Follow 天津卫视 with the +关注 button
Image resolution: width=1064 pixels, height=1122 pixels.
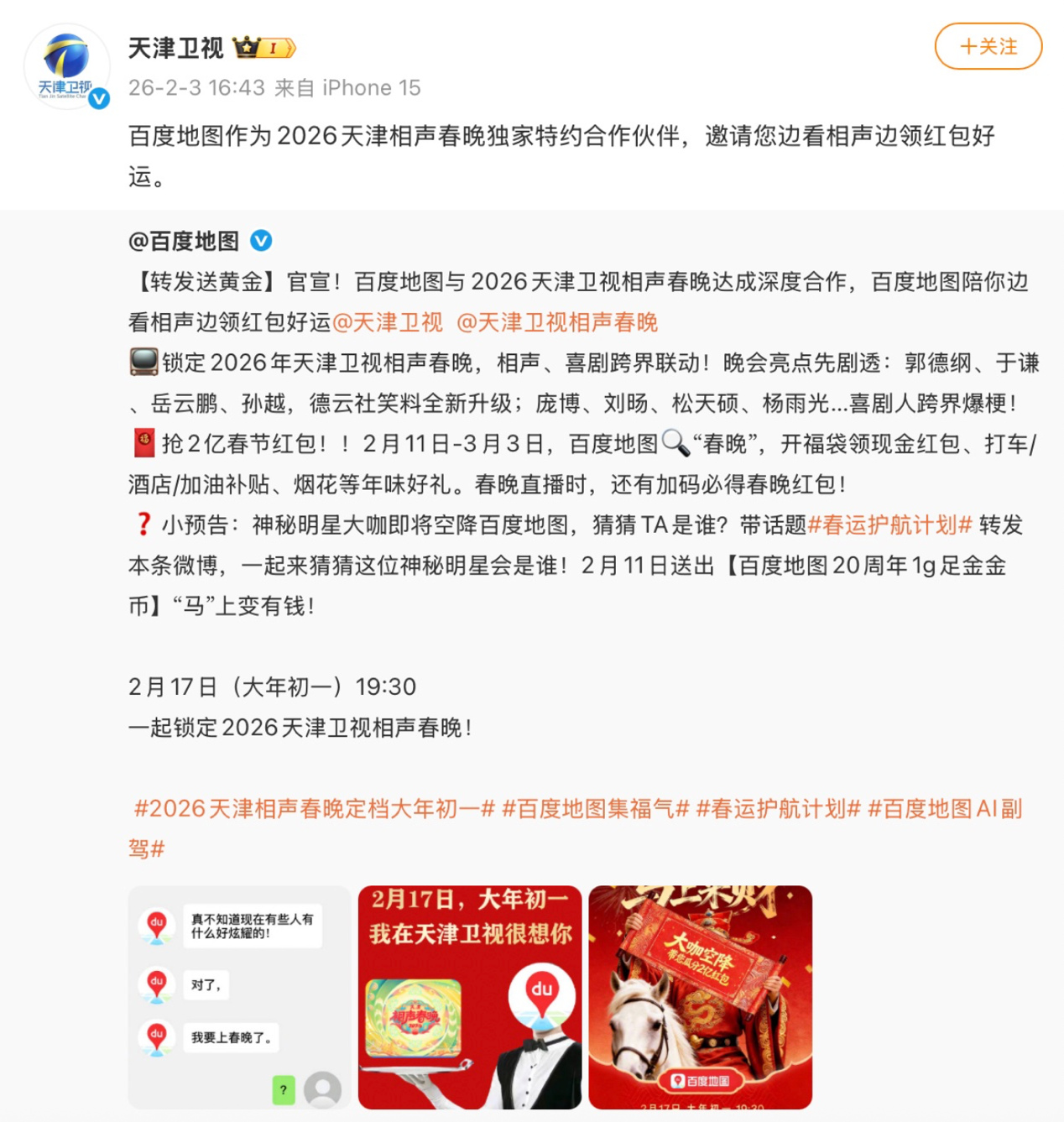pyautogui.click(x=988, y=46)
